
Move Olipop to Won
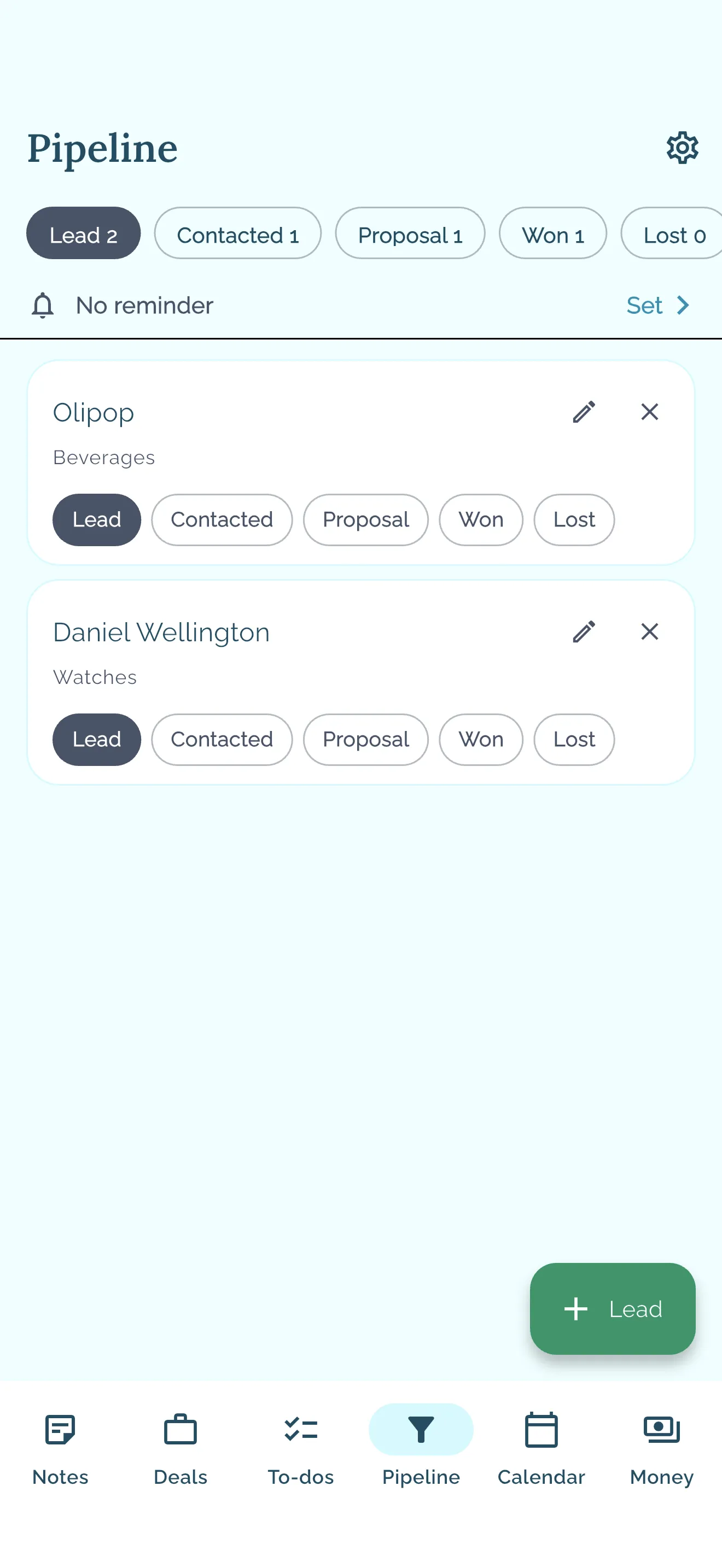(x=481, y=520)
